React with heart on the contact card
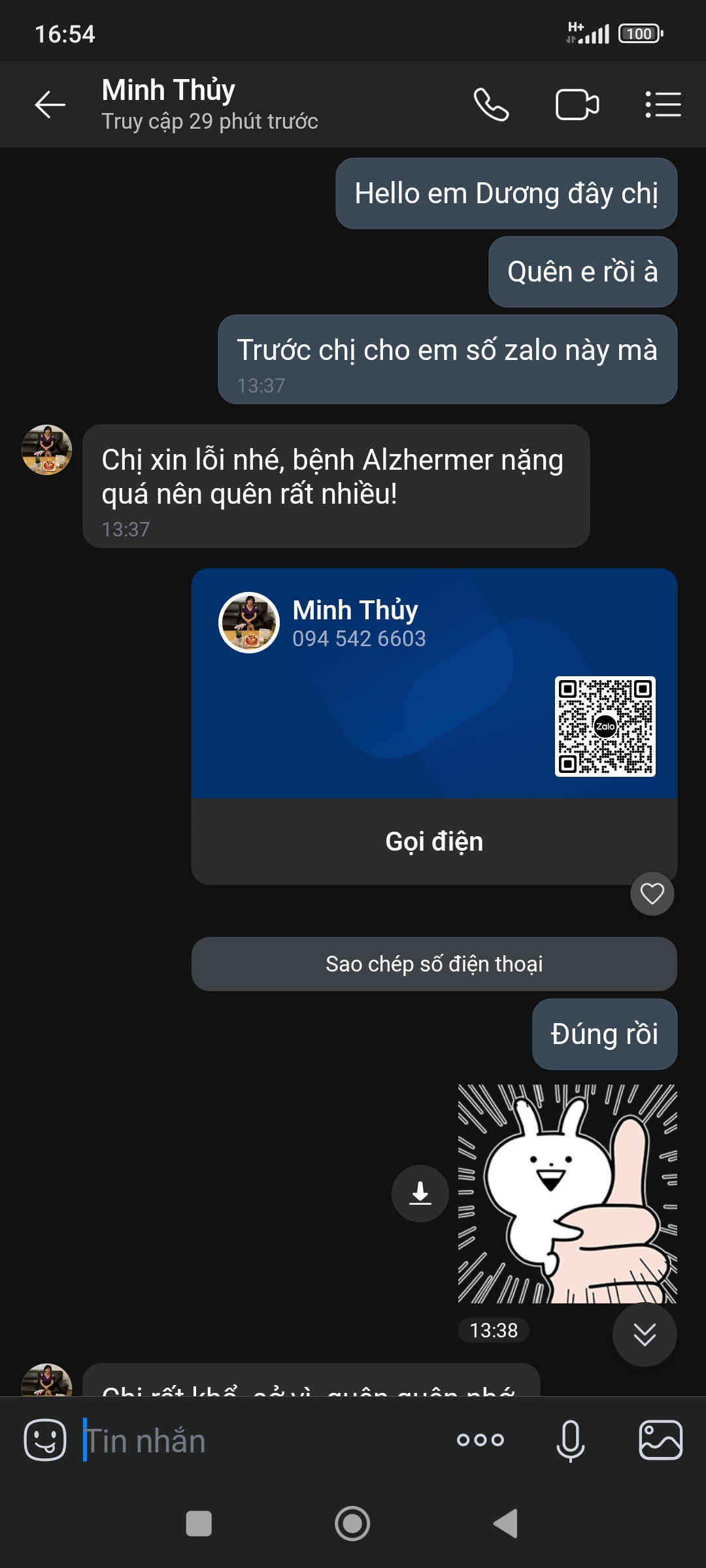This screenshot has height=1568, width=706. tap(652, 893)
